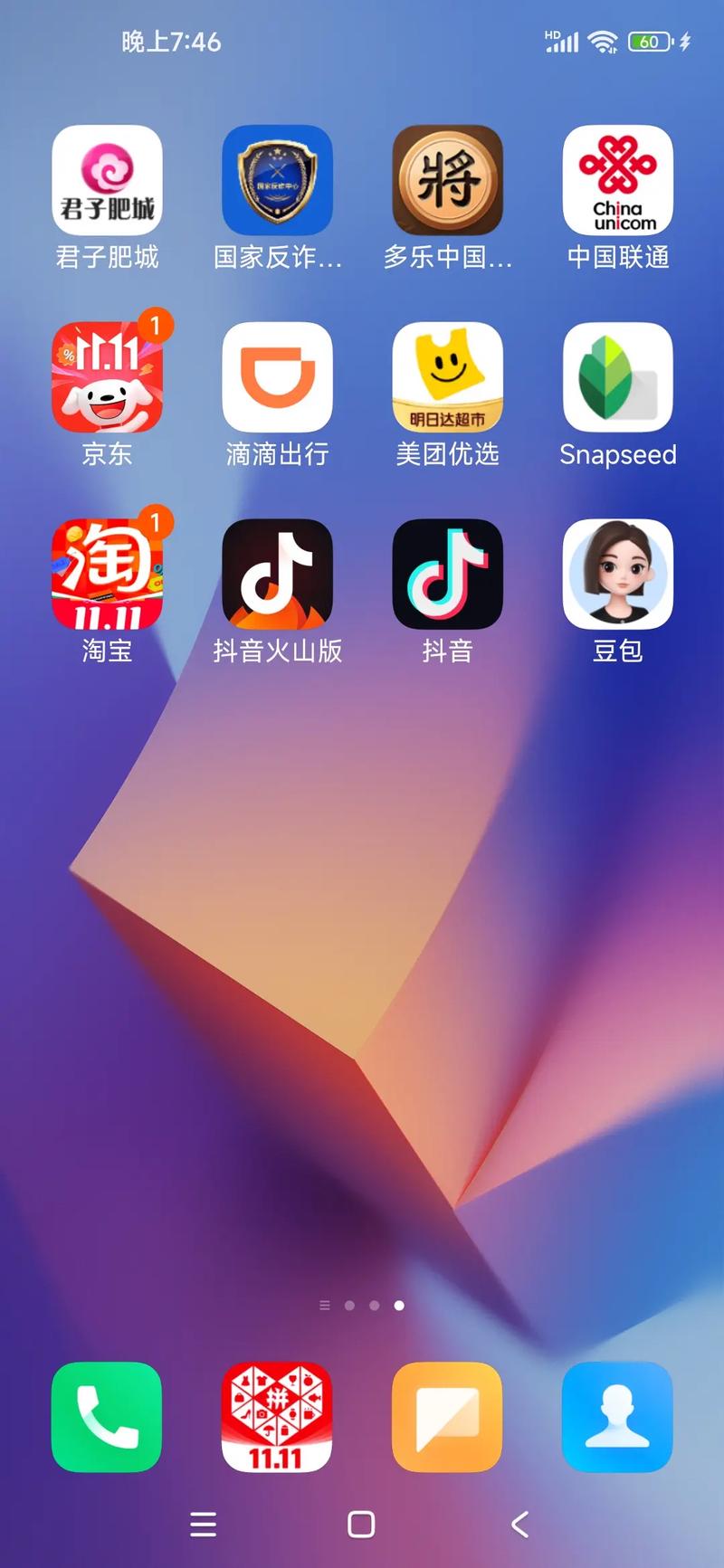Launch 拼多多 from the dock

coord(277,1417)
